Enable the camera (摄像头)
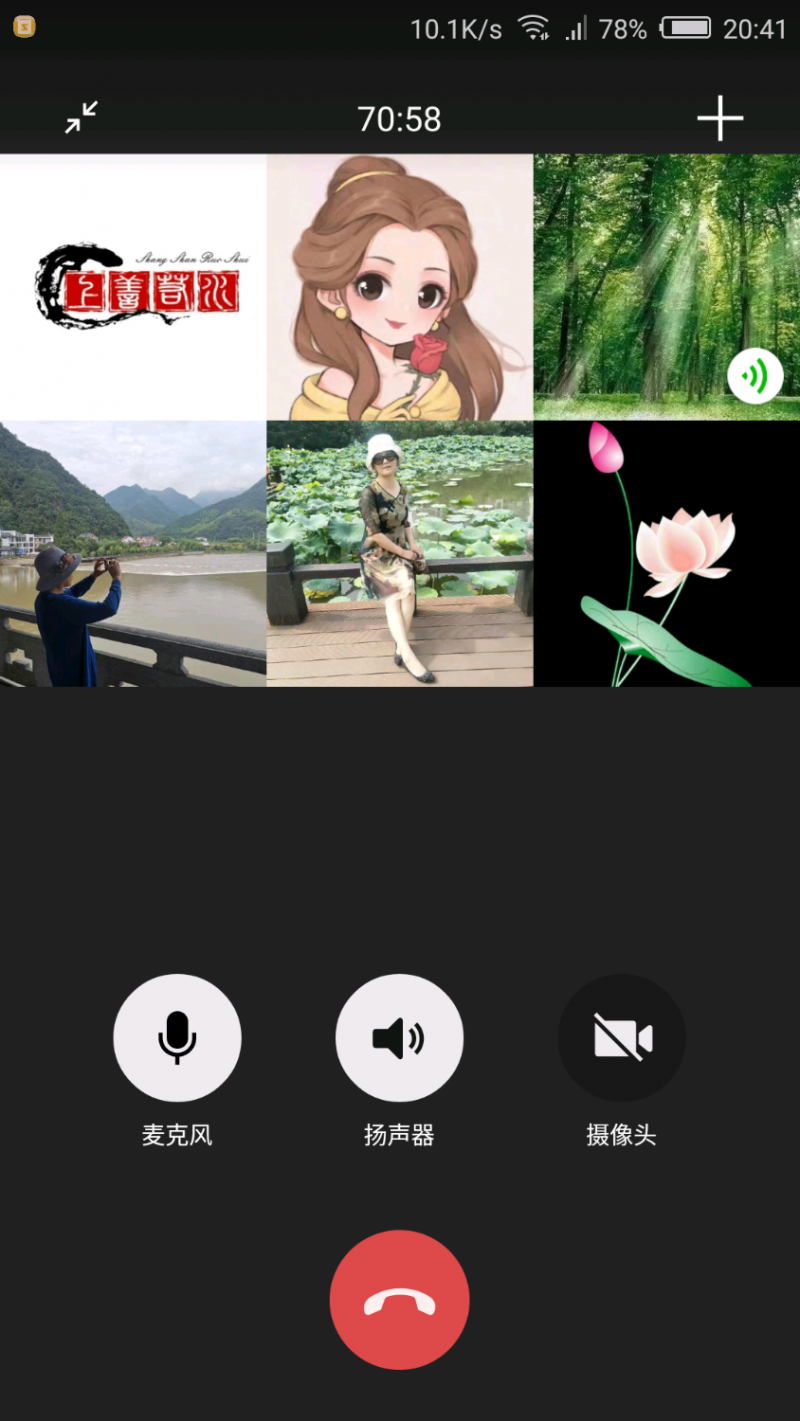Screen dimensions: 800x1421 [x=621, y=1038]
